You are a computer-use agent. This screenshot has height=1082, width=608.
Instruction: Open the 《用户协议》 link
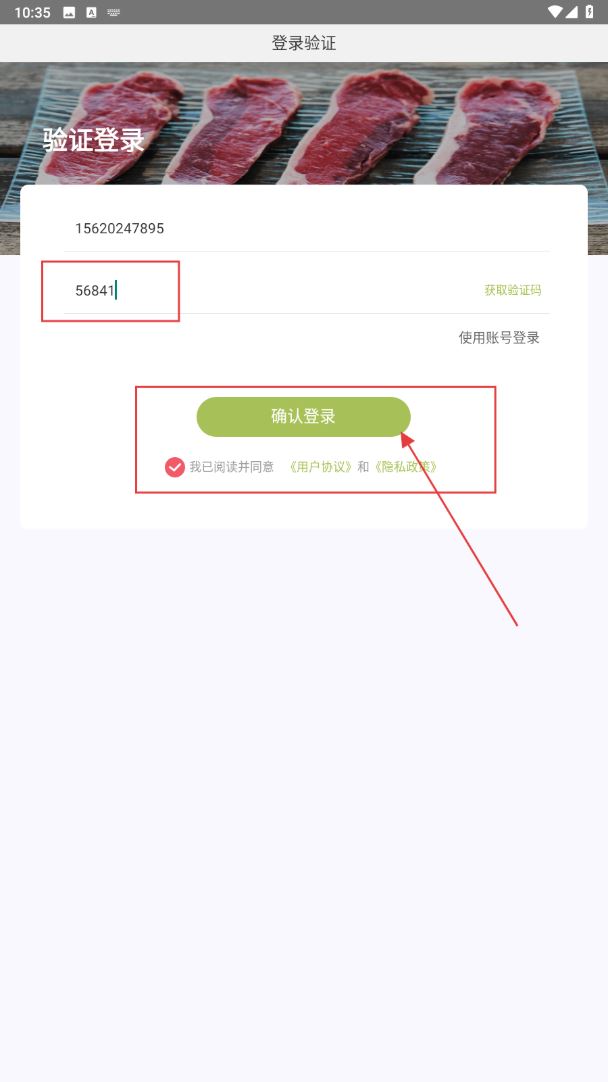pos(320,467)
